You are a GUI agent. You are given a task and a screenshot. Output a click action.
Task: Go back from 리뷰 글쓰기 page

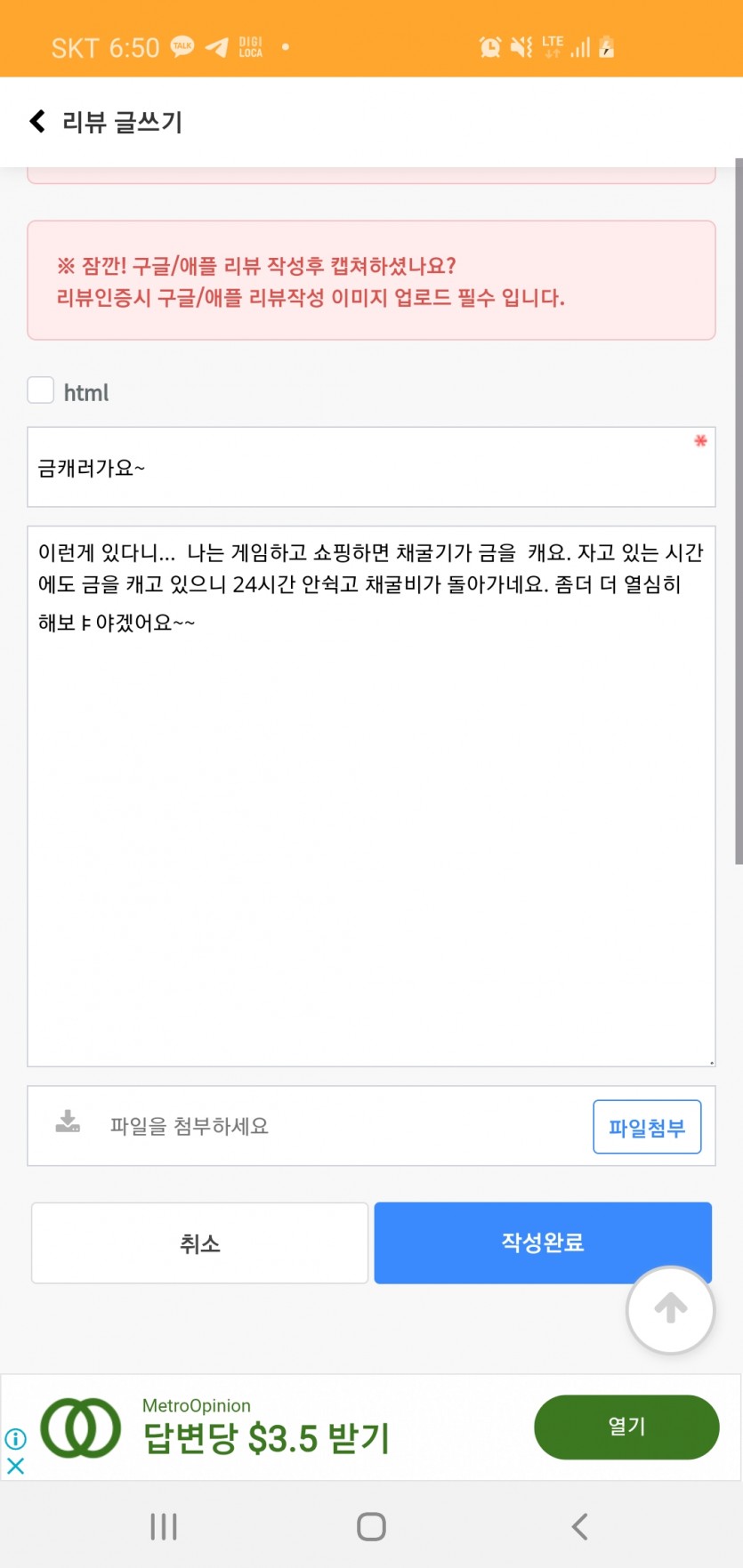pos(37,121)
